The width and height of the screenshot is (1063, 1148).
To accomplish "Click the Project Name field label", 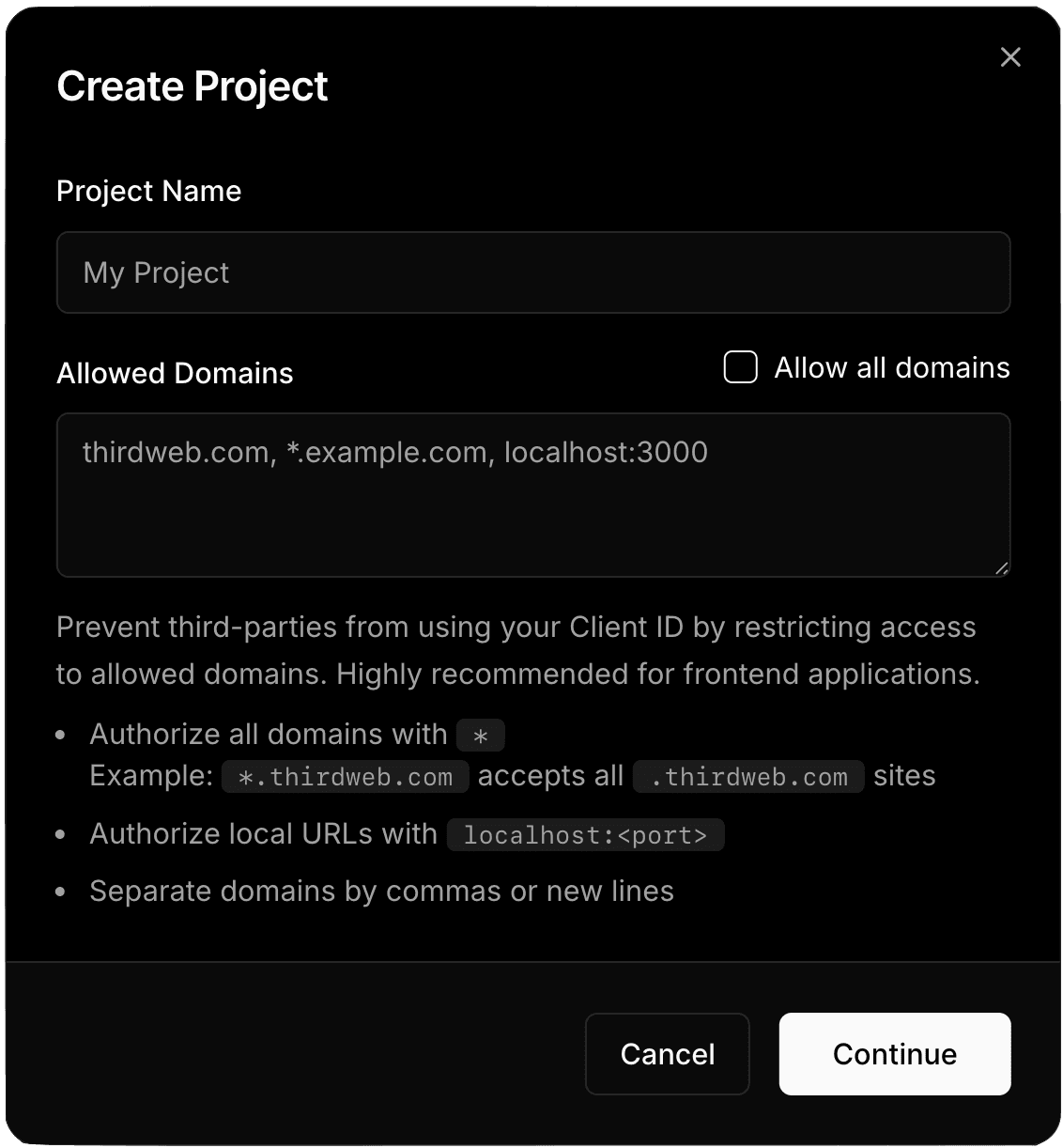I will point(148,191).
